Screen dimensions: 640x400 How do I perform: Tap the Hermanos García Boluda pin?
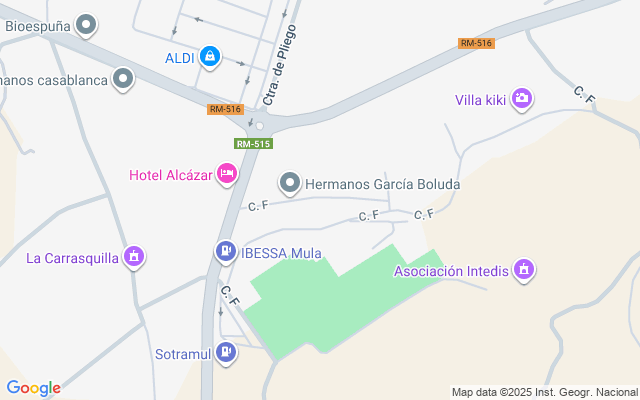[290, 183]
